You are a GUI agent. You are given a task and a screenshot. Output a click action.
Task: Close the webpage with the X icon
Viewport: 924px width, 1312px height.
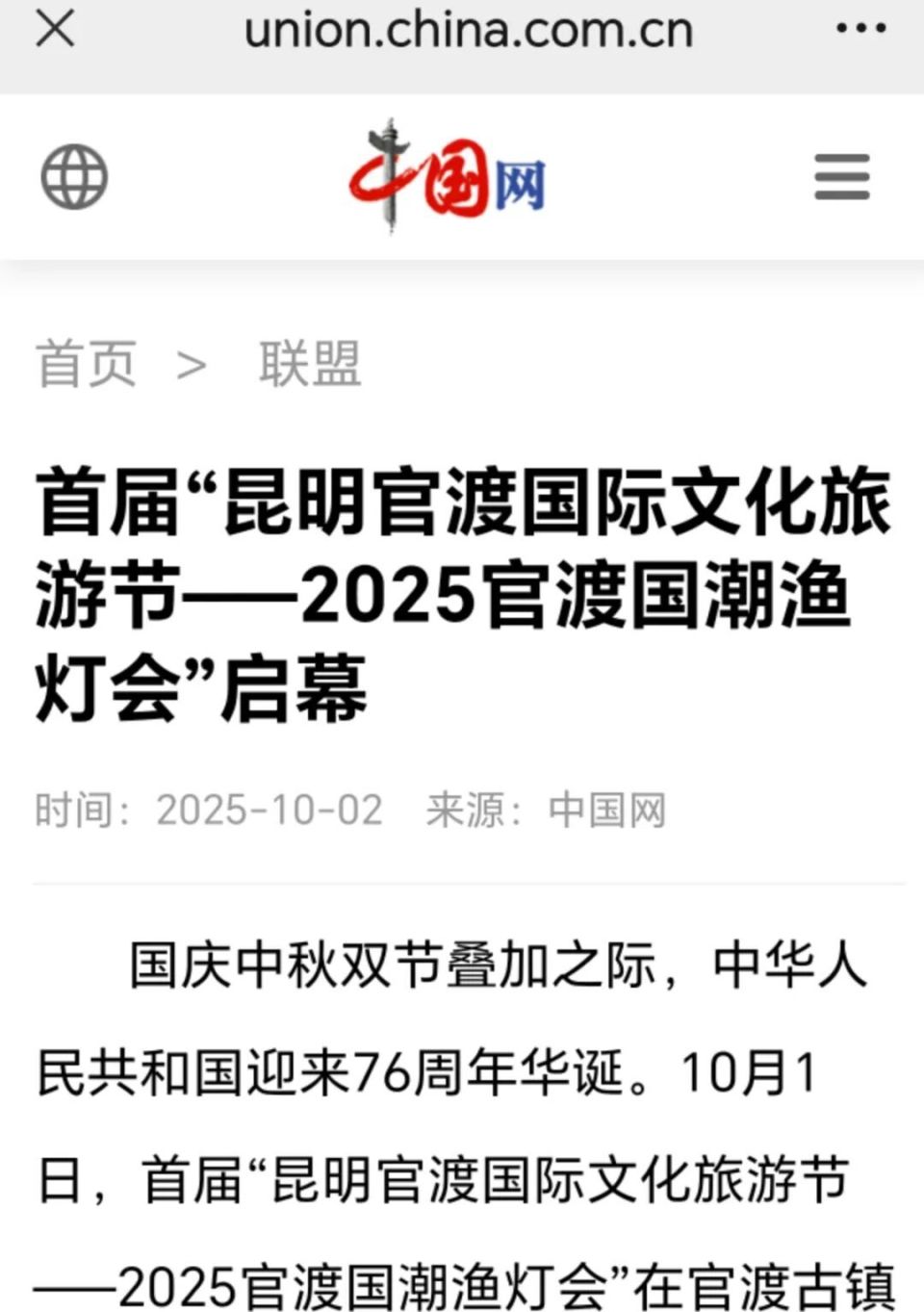pyautogui.click(x=55, y=29)
